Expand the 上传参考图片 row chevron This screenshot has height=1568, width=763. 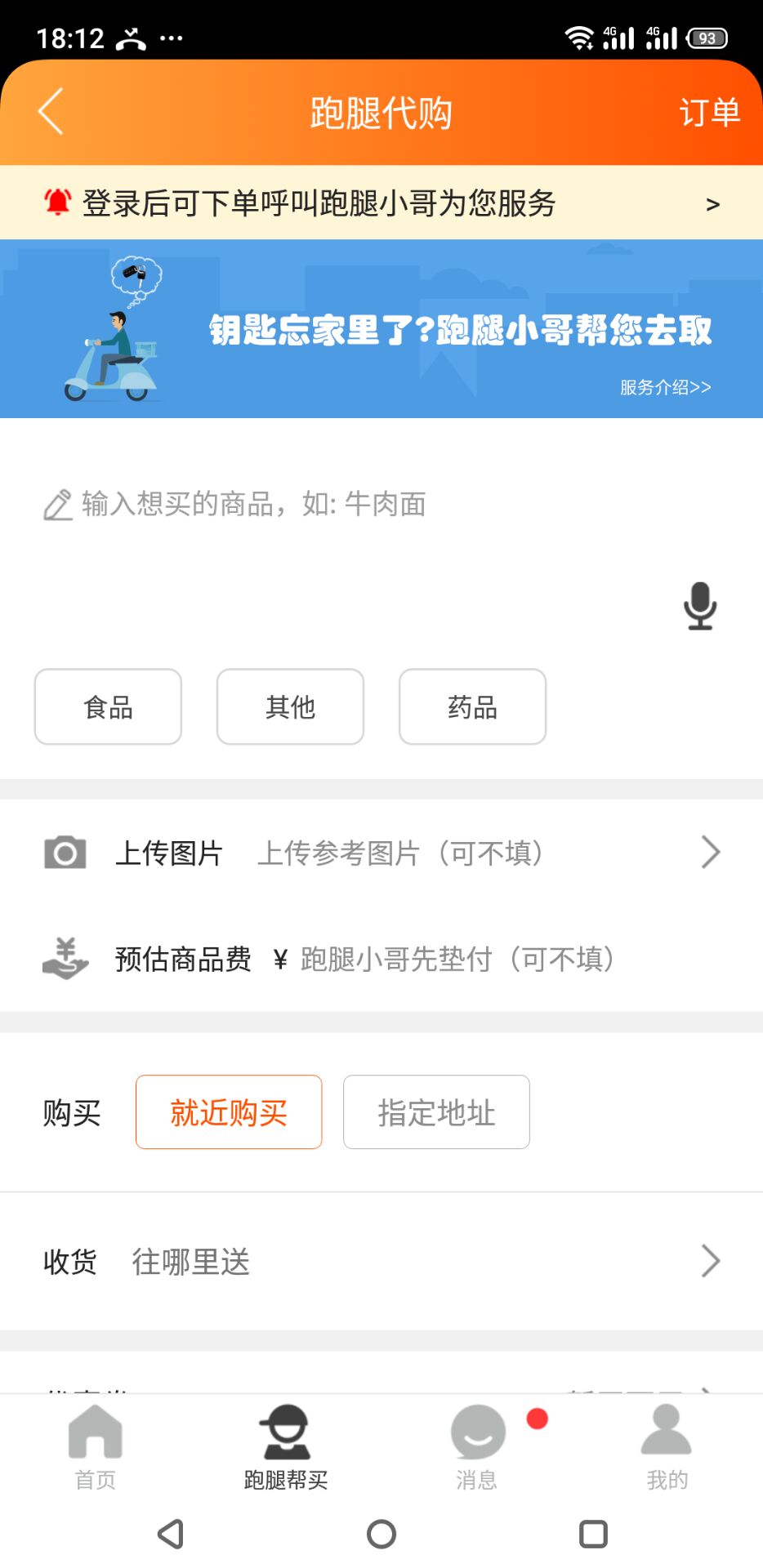pyautogui.click(x=709, y=853)
